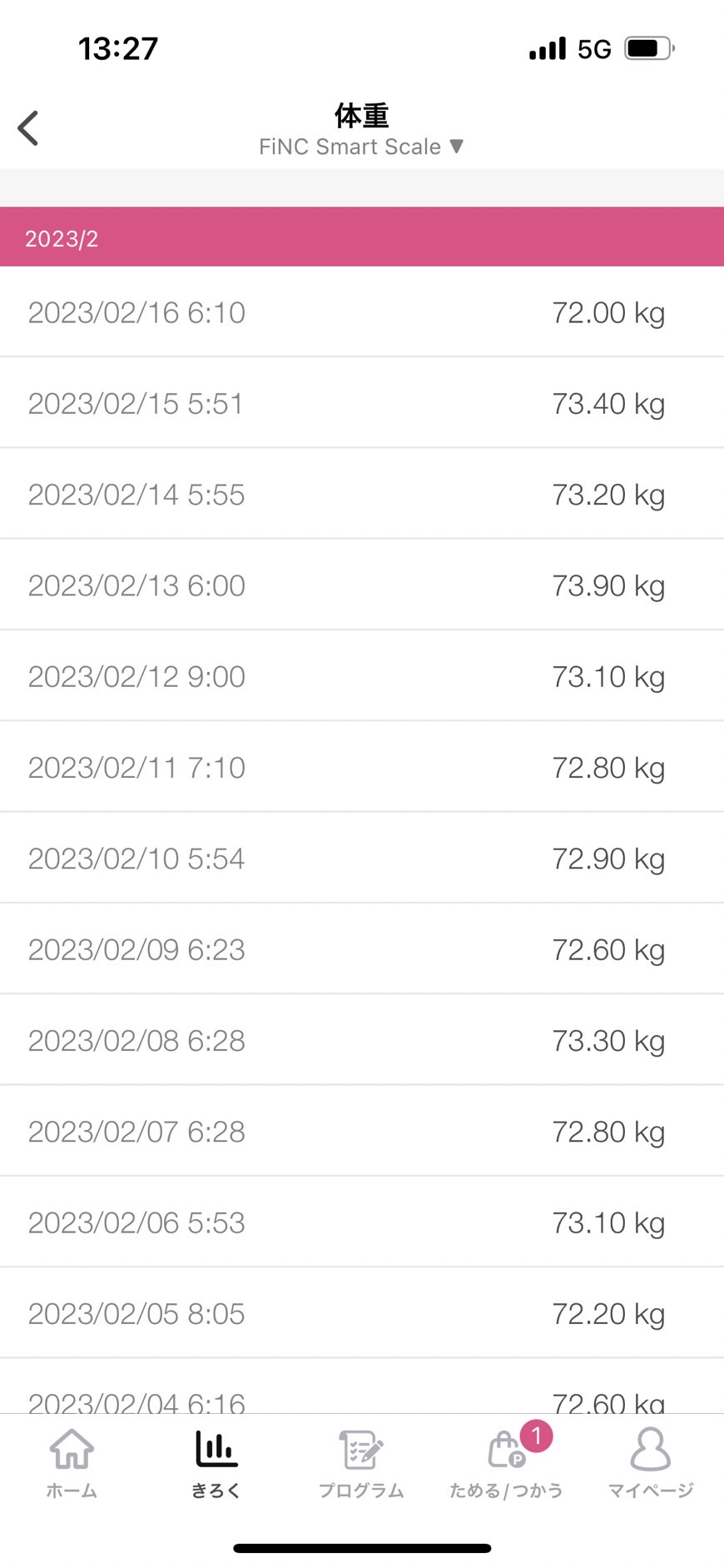Open the 2023/02/06 5:53 entry

[x=362, y=1222]
